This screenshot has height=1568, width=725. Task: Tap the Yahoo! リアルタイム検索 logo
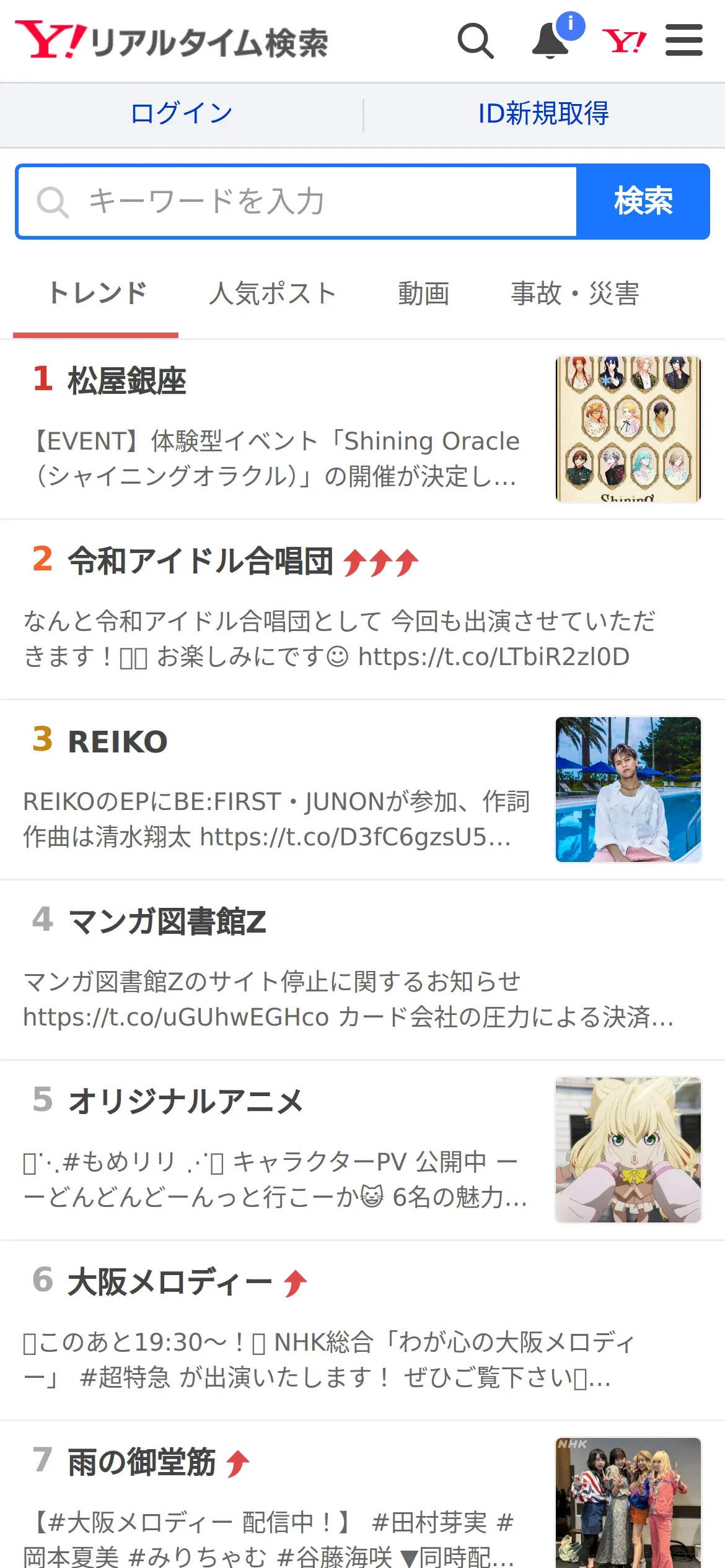click(172, 41)
